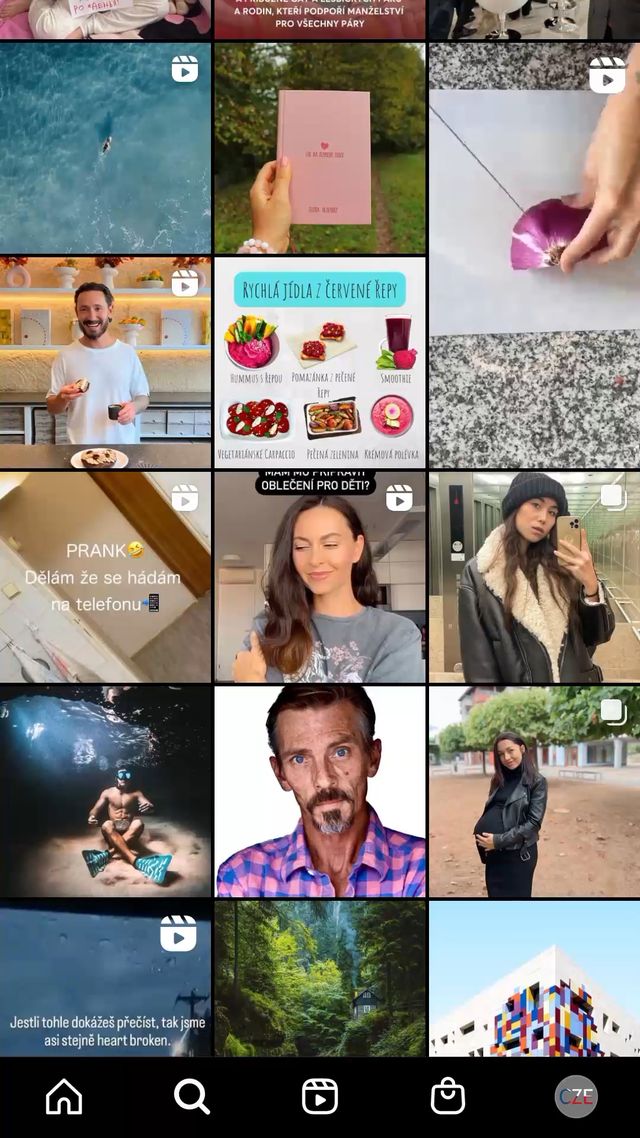Screen dimensions: 640x1138
Task: Open the underwater diver photo
Action: point(105,791)
